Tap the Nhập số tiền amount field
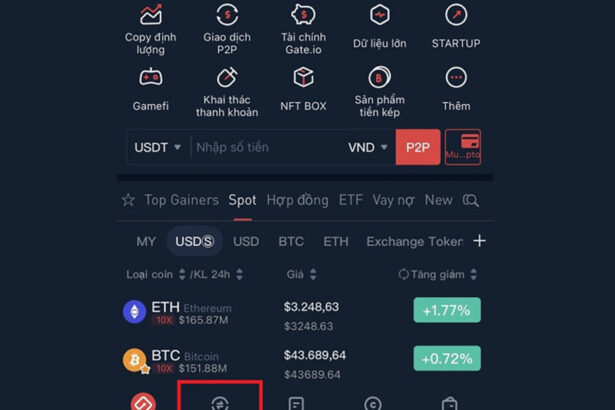This screenshot has height=410, width=615. pyautogui.click(x=265, y=147)
